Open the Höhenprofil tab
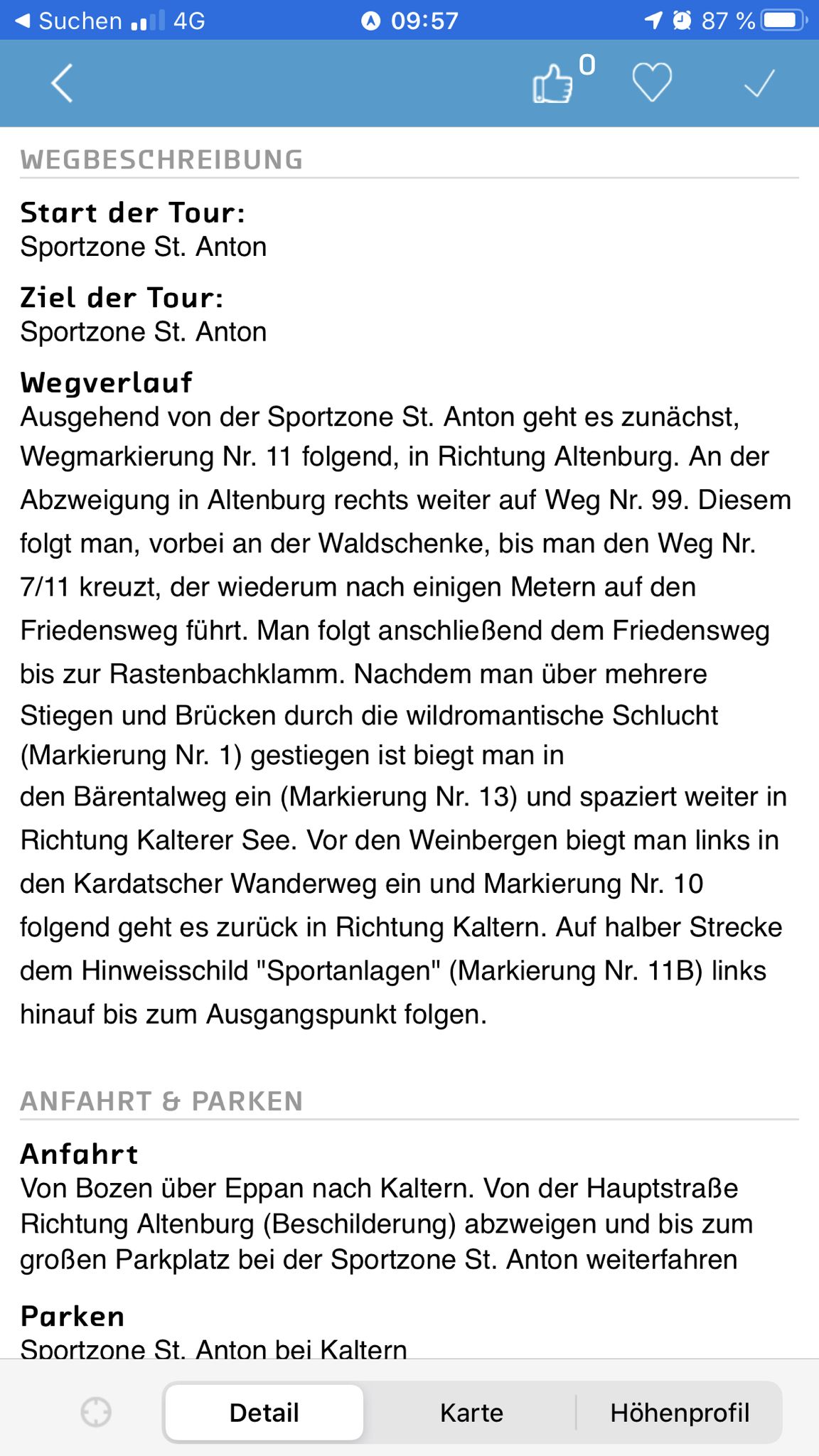The width and height of the screenshot is (819, 1456). coord(680,1413)
